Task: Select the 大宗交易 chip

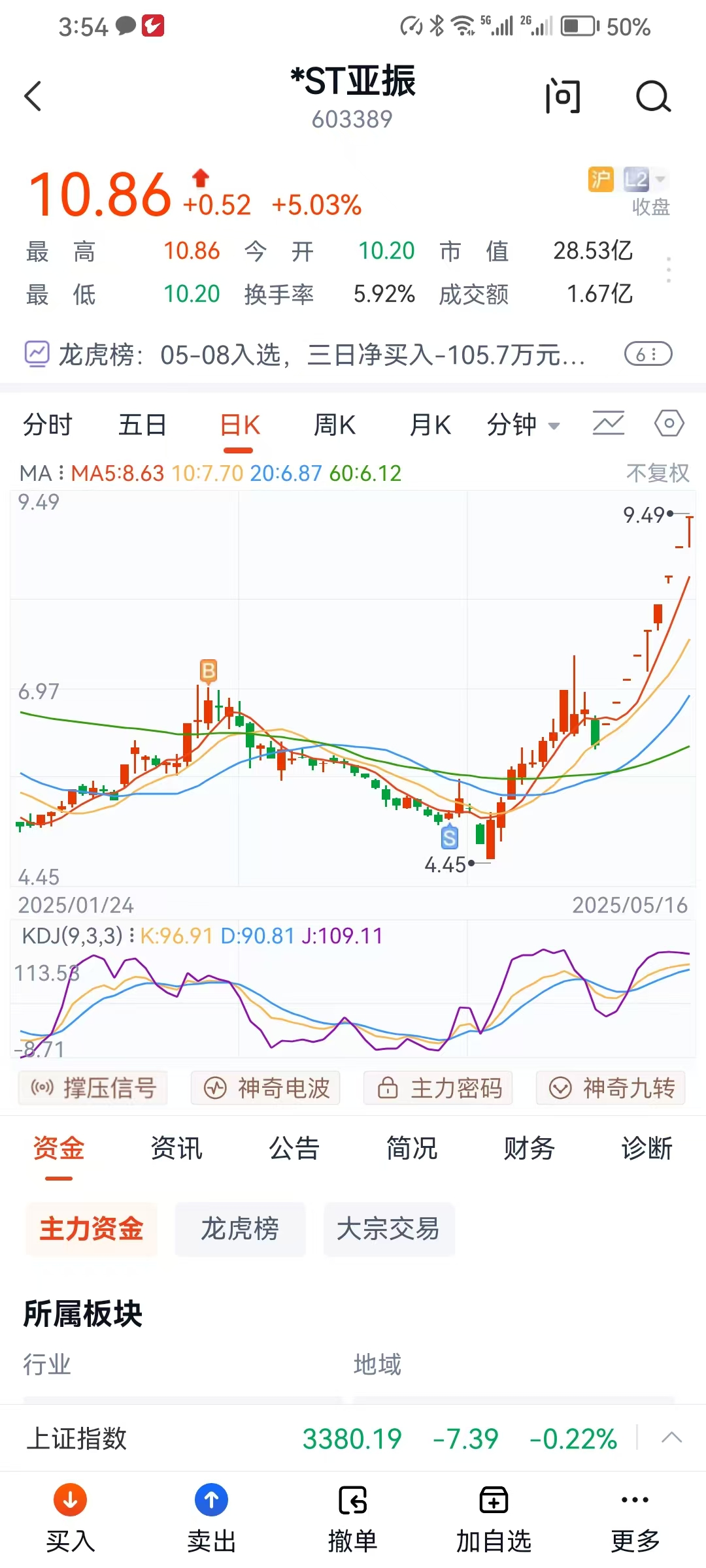Action: point(388,1229)
